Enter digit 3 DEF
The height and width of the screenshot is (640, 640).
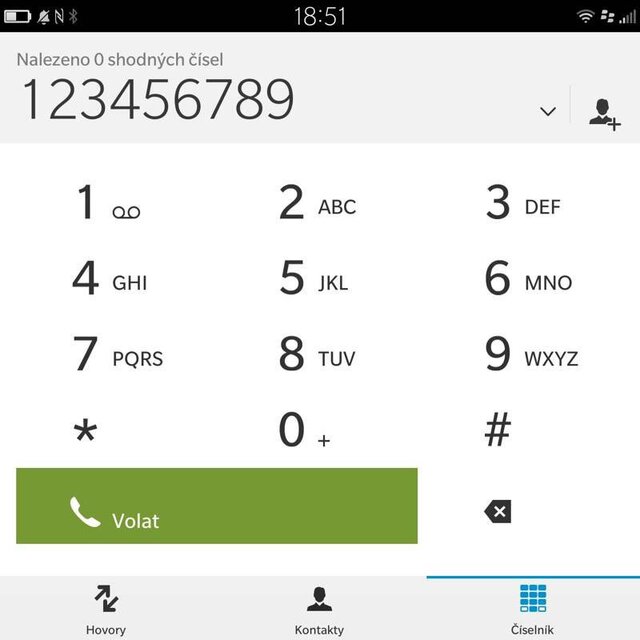[x=523, y=204]
